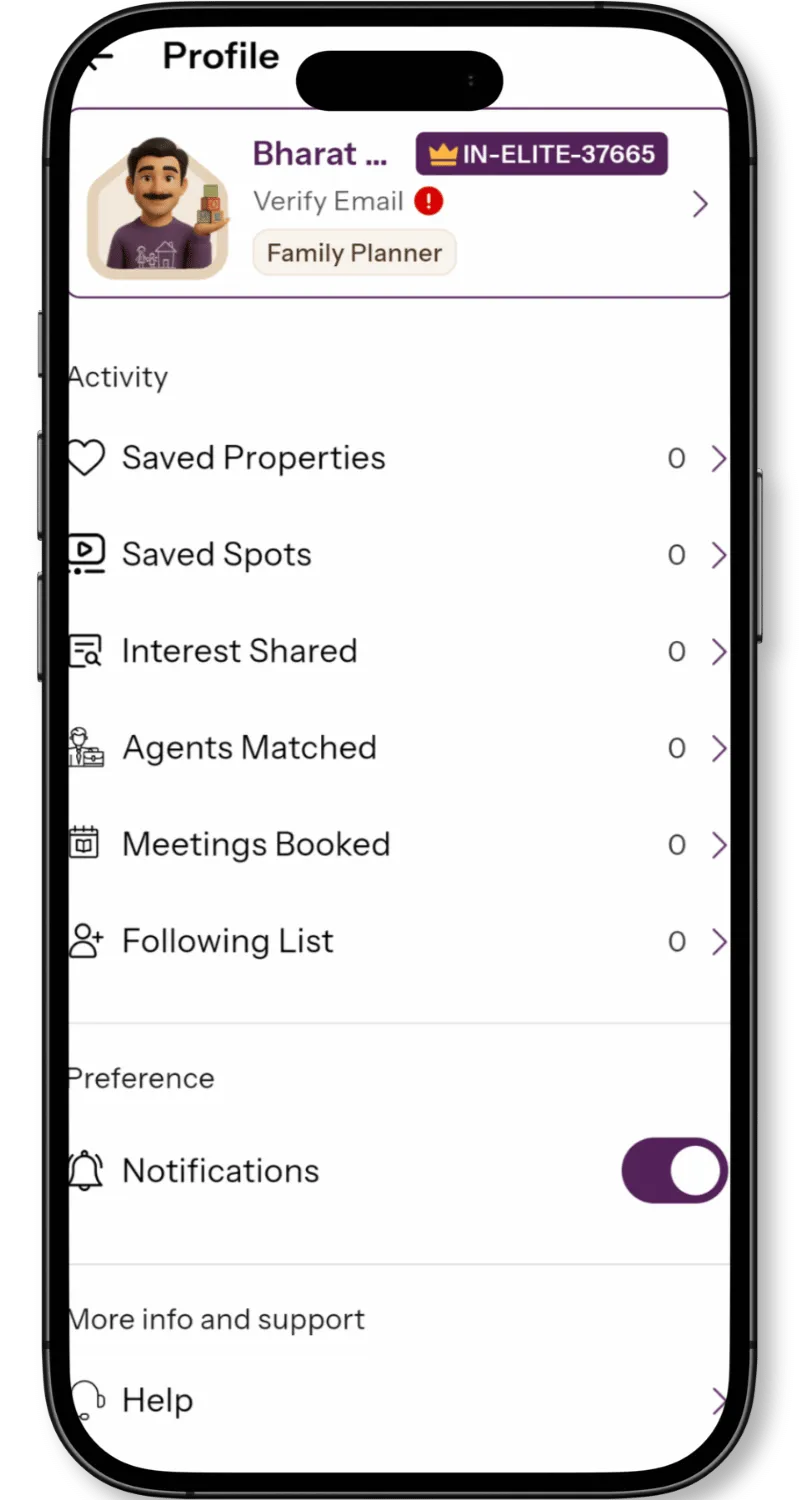Open Saved Properties
Viewport: 800px width, 1500px height.
point(399,458)
